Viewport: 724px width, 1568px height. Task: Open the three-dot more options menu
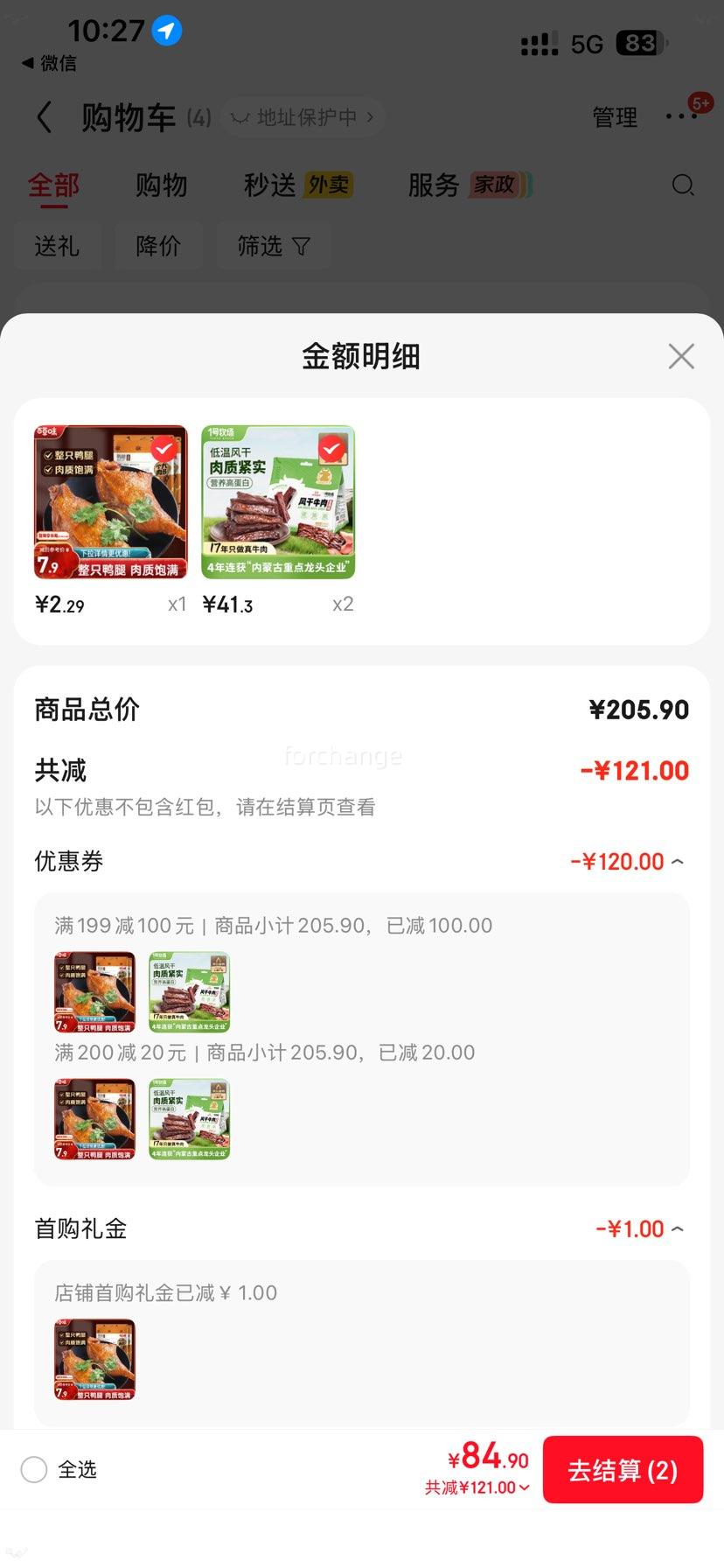(x=681, y=116)
